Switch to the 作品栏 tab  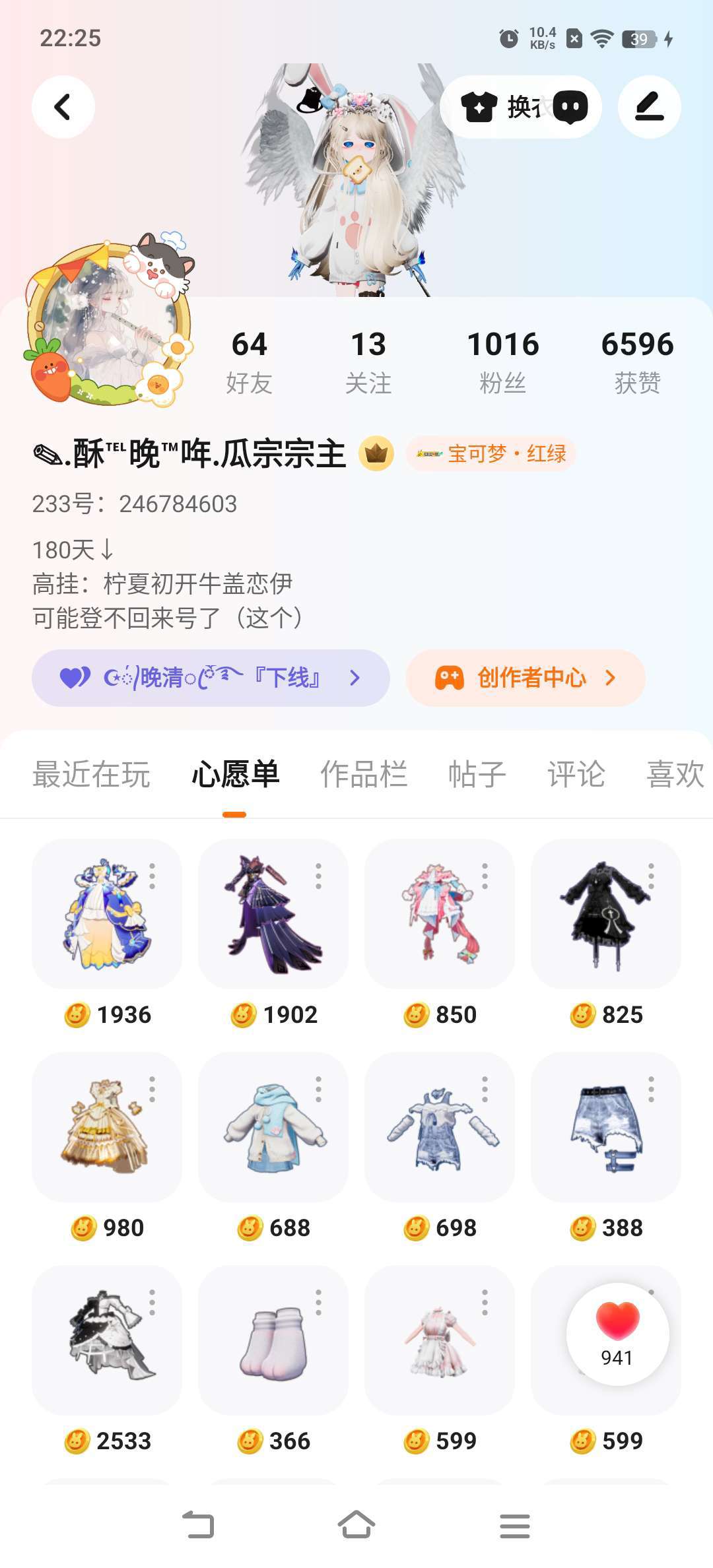364,774
